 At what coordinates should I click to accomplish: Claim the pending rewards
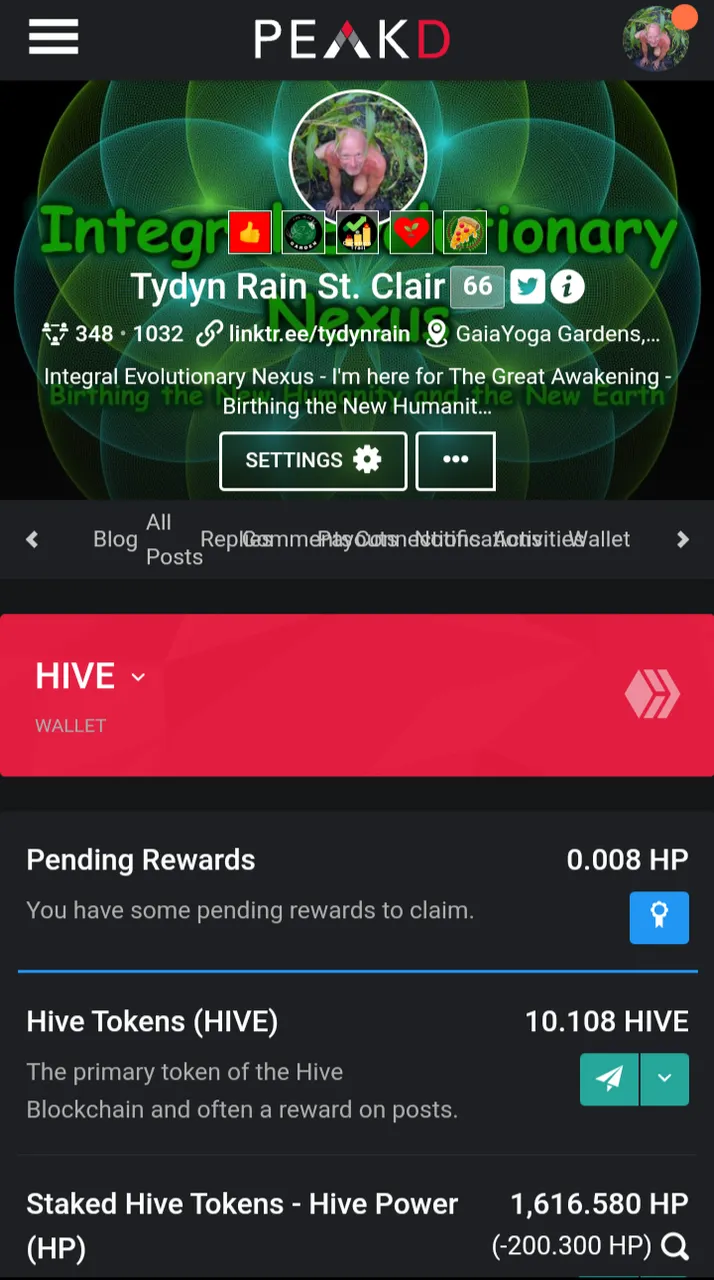pos(659,917)
